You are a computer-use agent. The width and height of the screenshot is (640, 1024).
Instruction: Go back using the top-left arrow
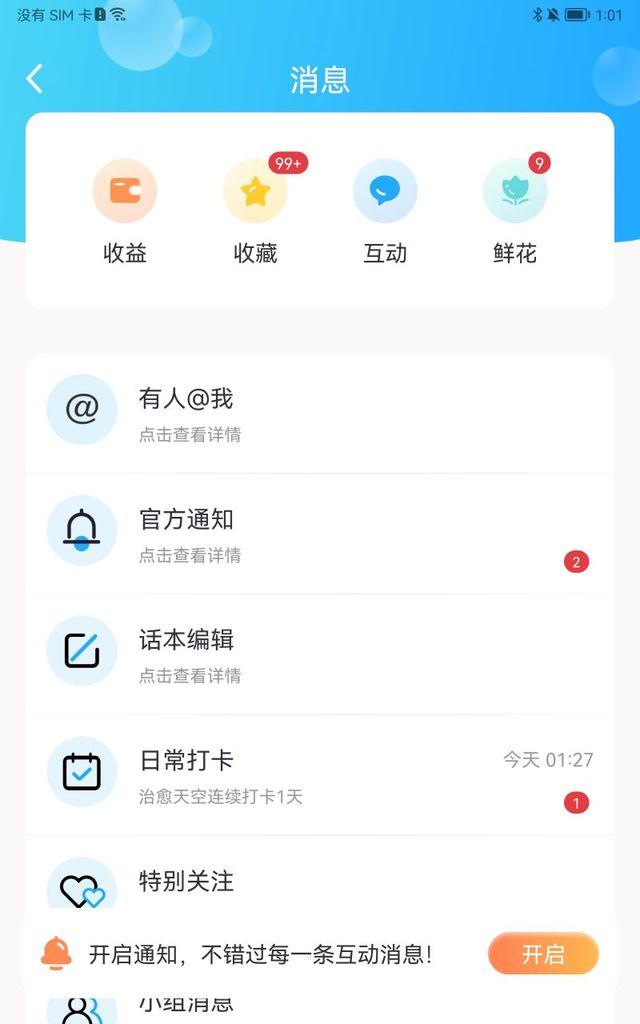(x=35, y=79)
